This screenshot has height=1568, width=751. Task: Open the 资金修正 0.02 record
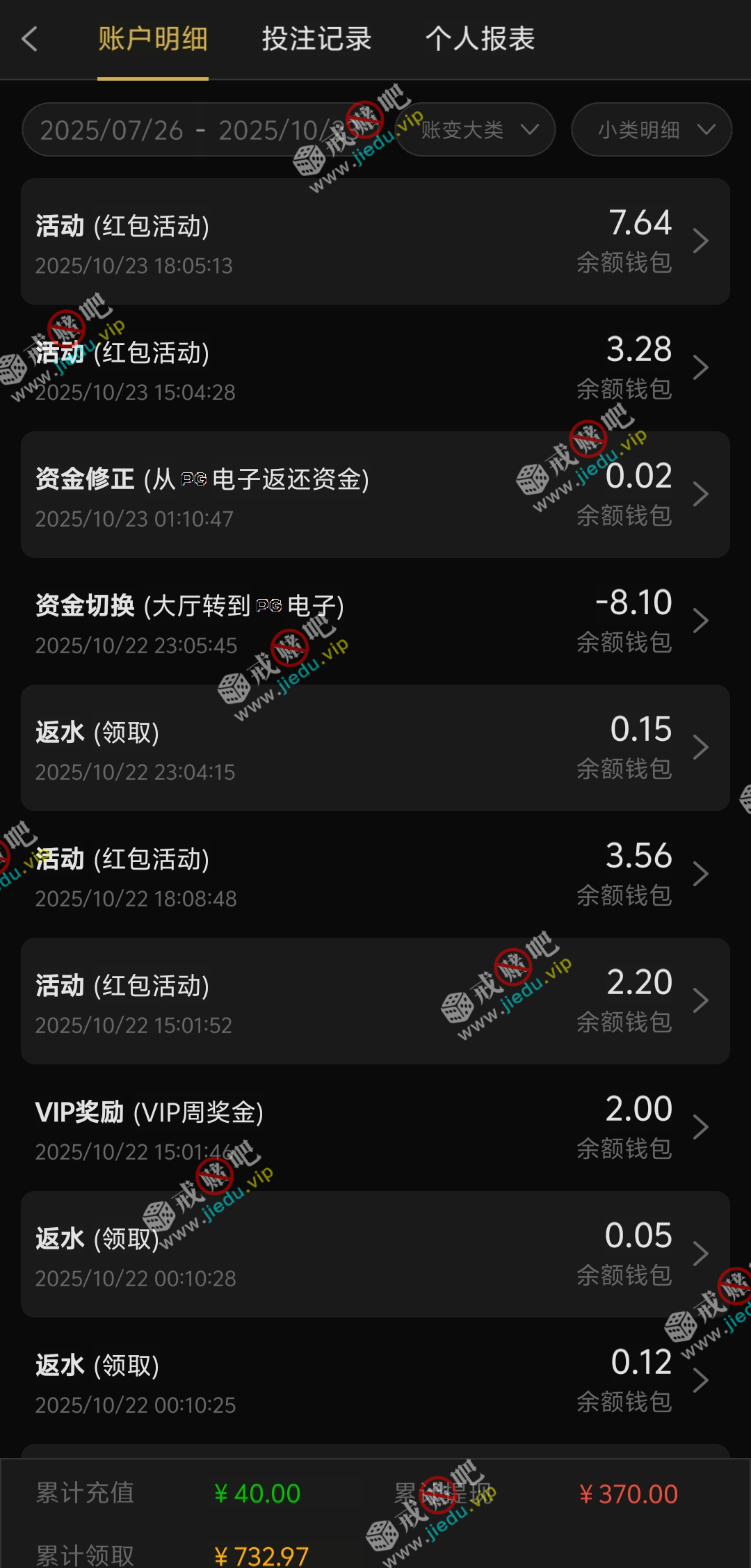[375, 495]
